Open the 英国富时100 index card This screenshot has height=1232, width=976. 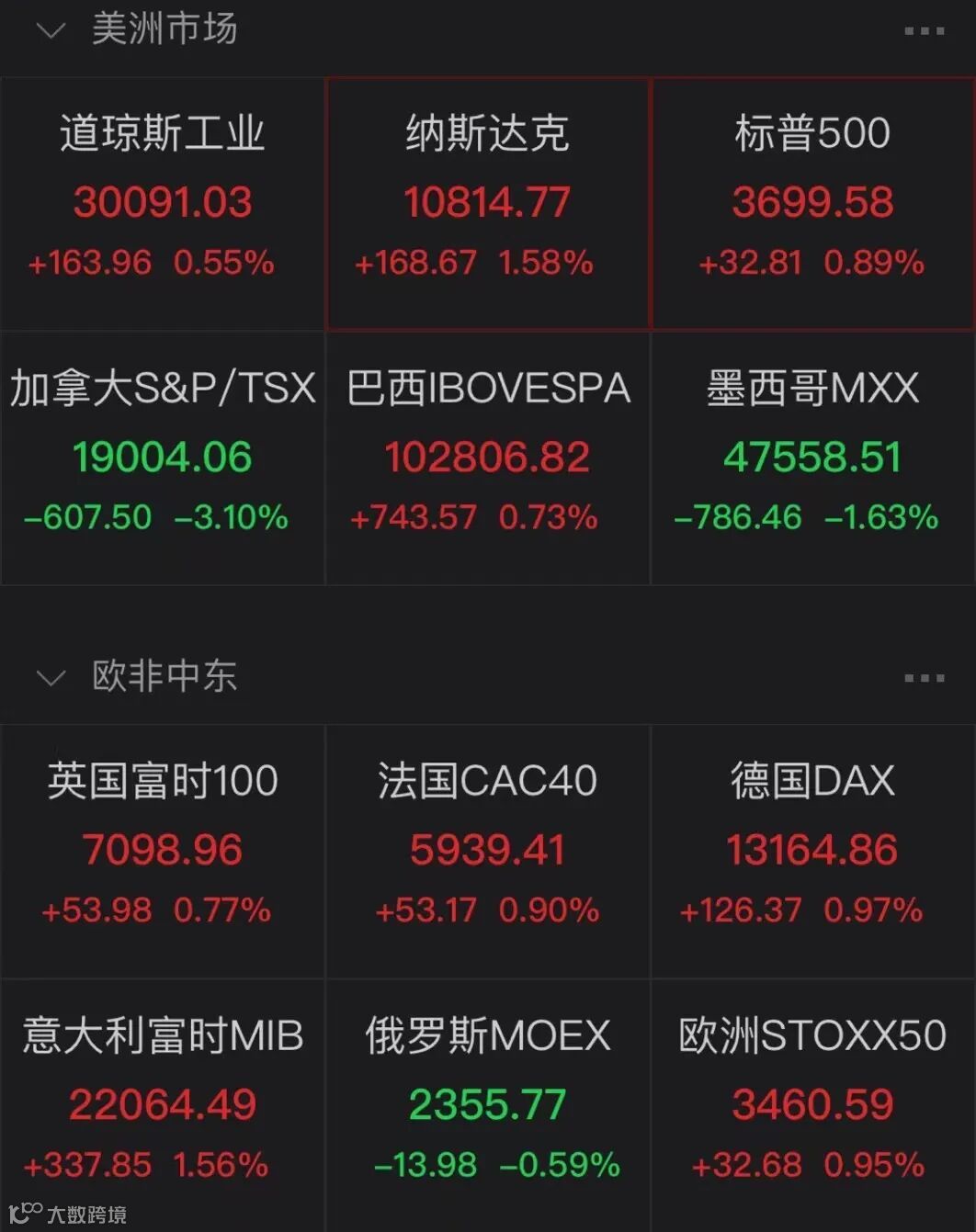pyautogui.click(x=163, y=850)
